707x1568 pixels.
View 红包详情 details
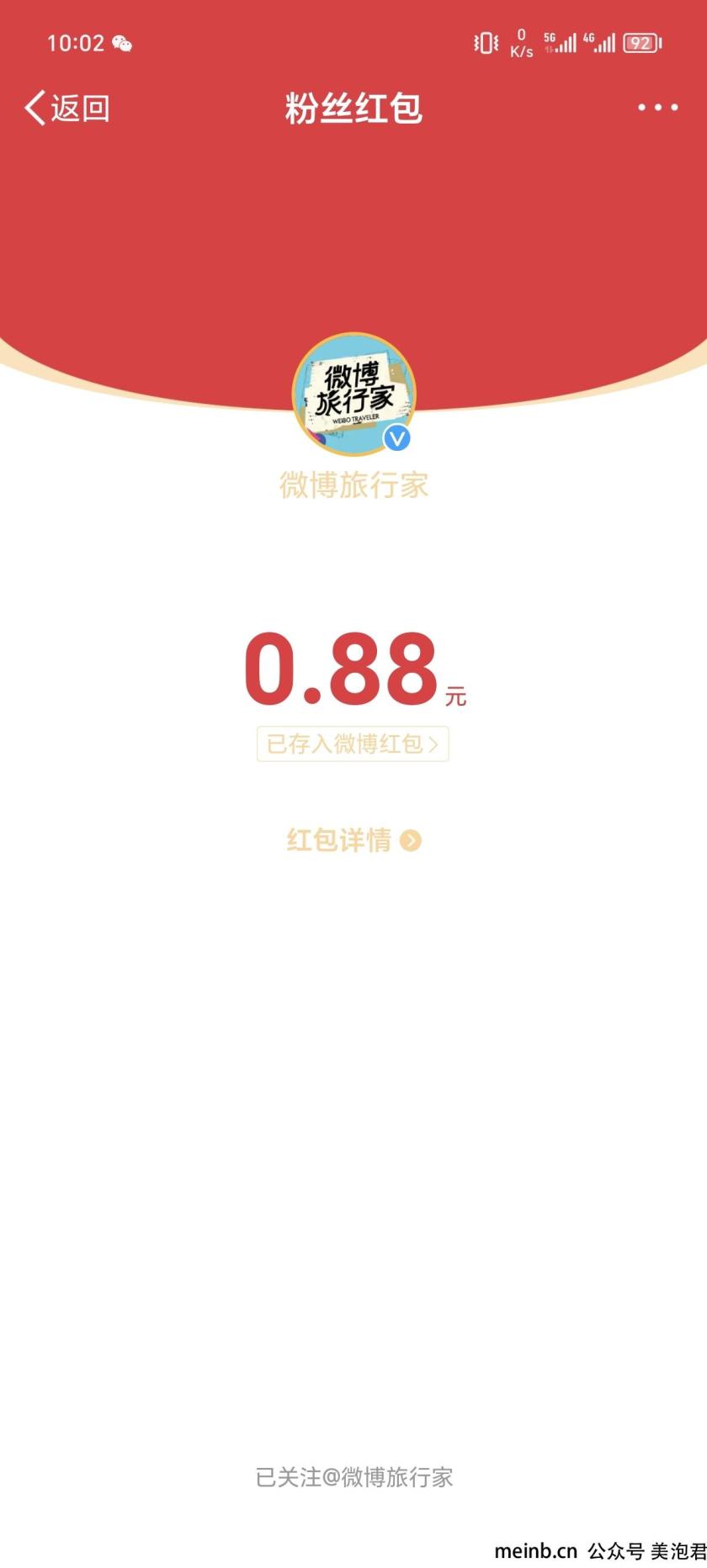pos(353,840)
